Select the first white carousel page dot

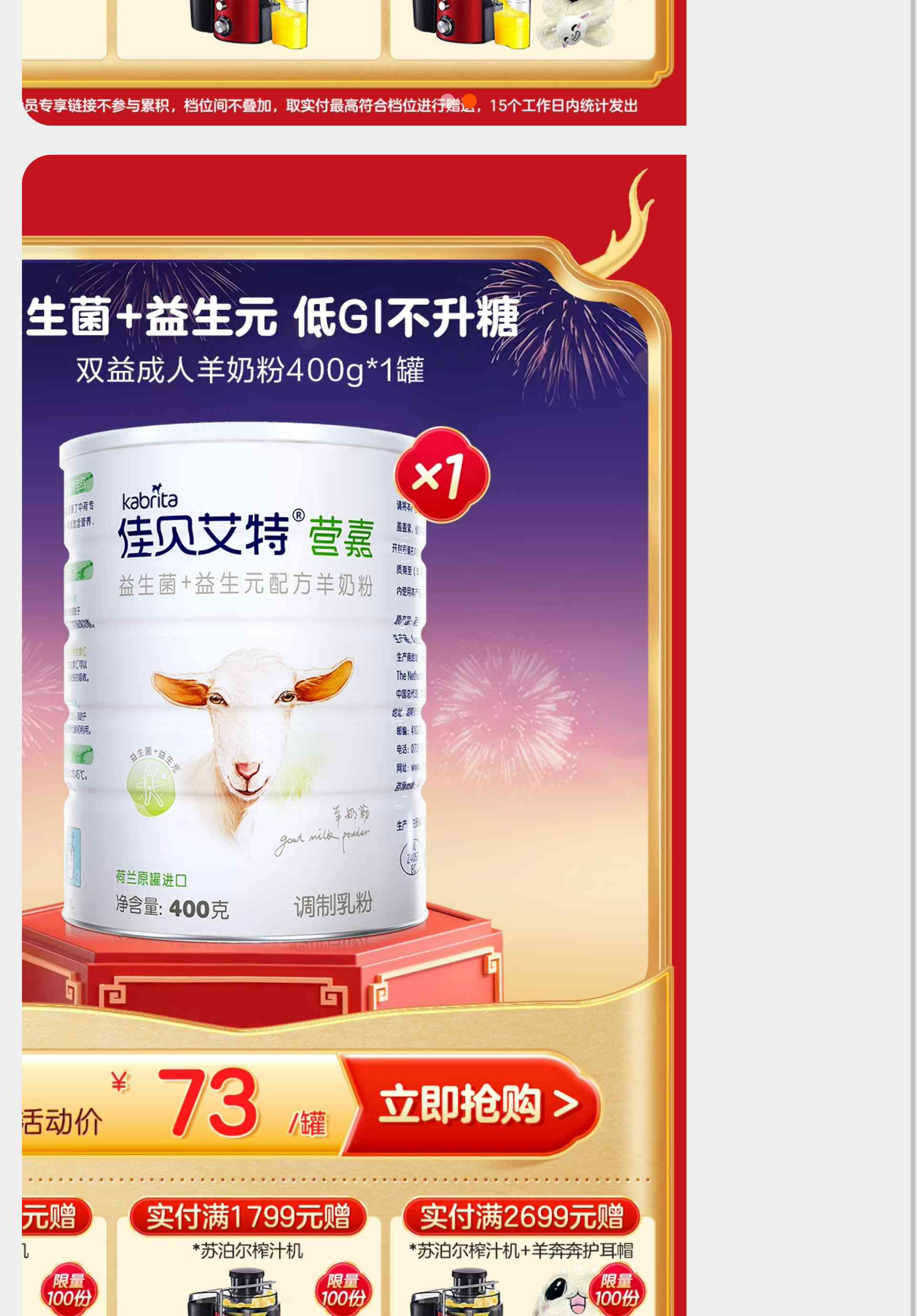tap(448, 101)
